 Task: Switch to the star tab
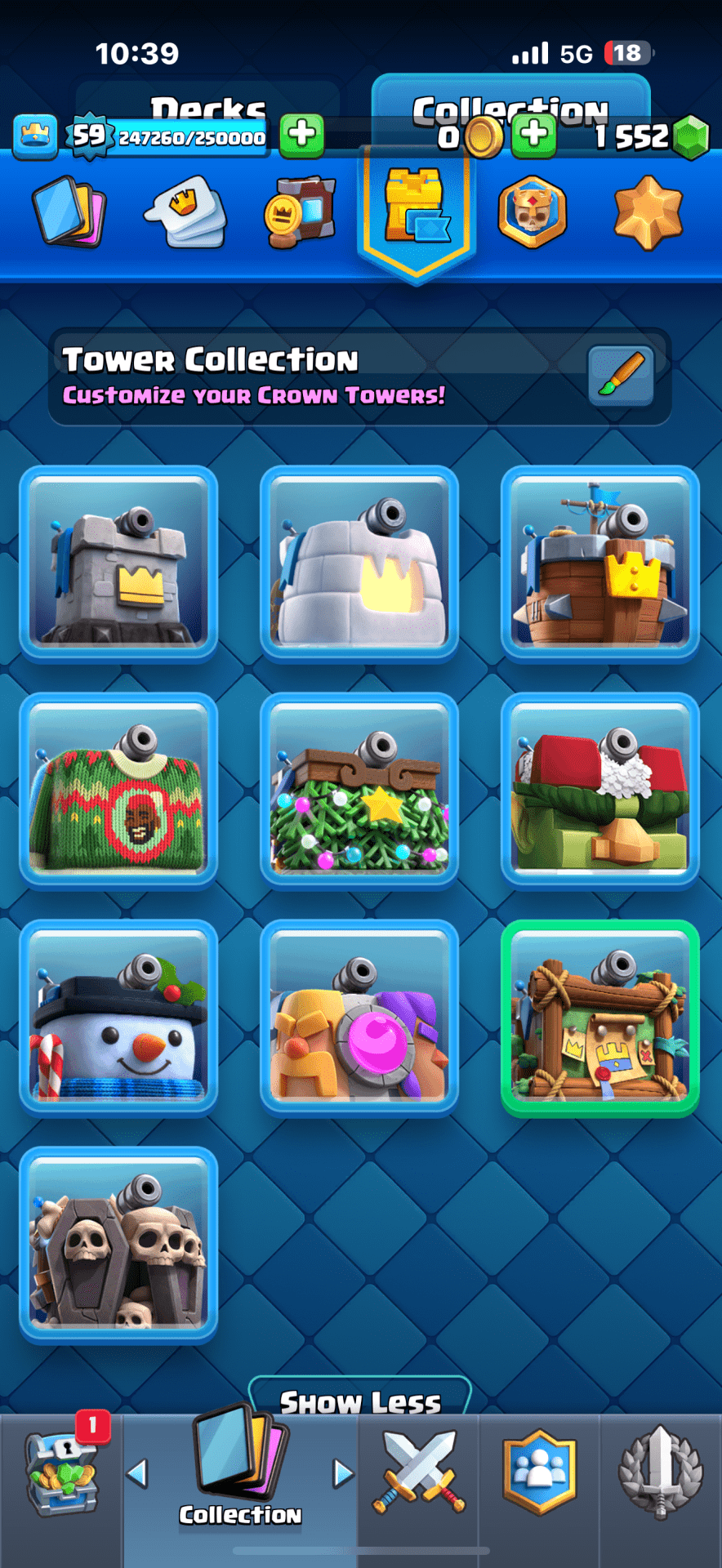point(648,212)
